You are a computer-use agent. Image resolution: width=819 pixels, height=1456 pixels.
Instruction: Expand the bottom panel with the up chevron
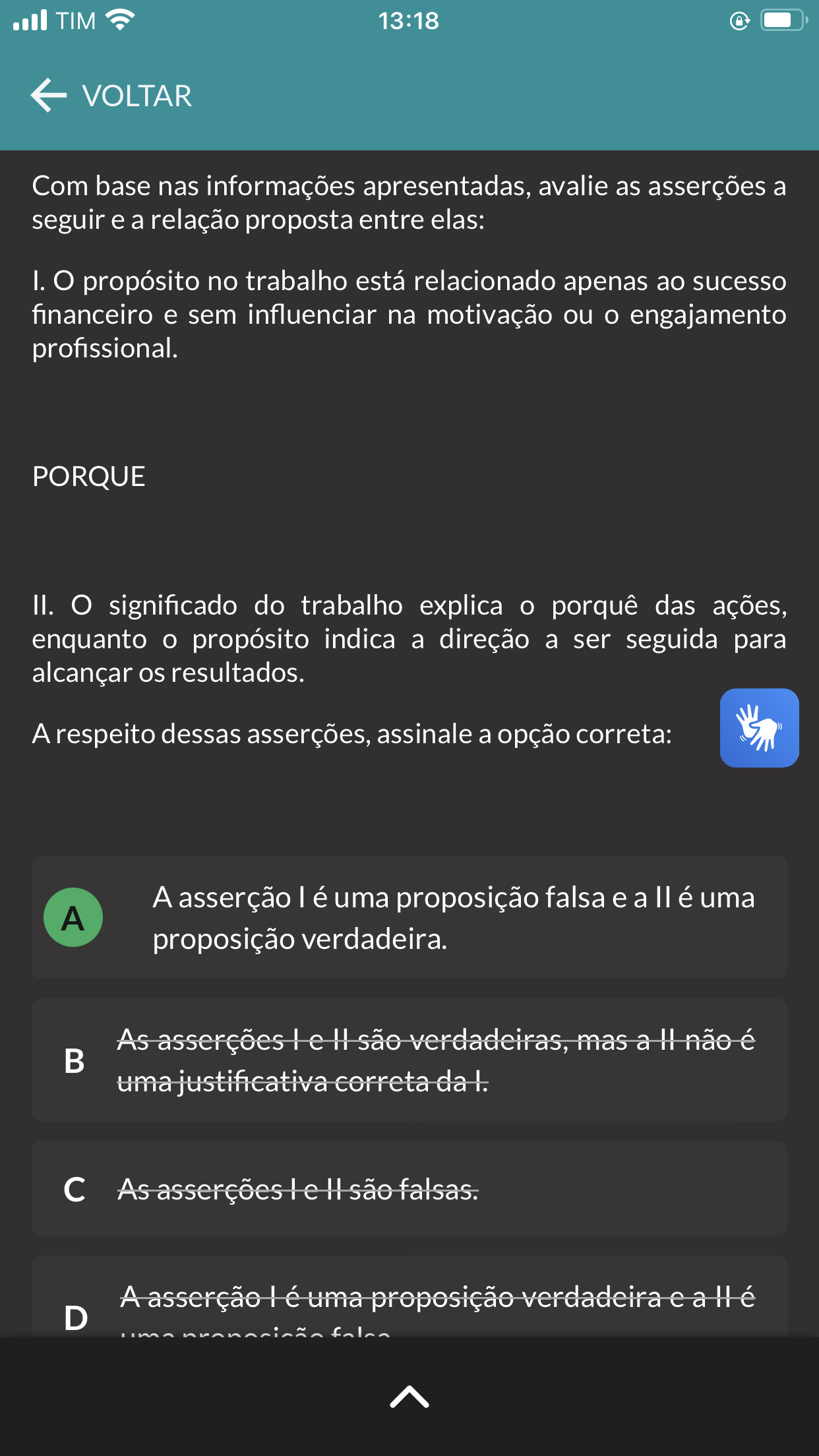(x=409, y=1396)
